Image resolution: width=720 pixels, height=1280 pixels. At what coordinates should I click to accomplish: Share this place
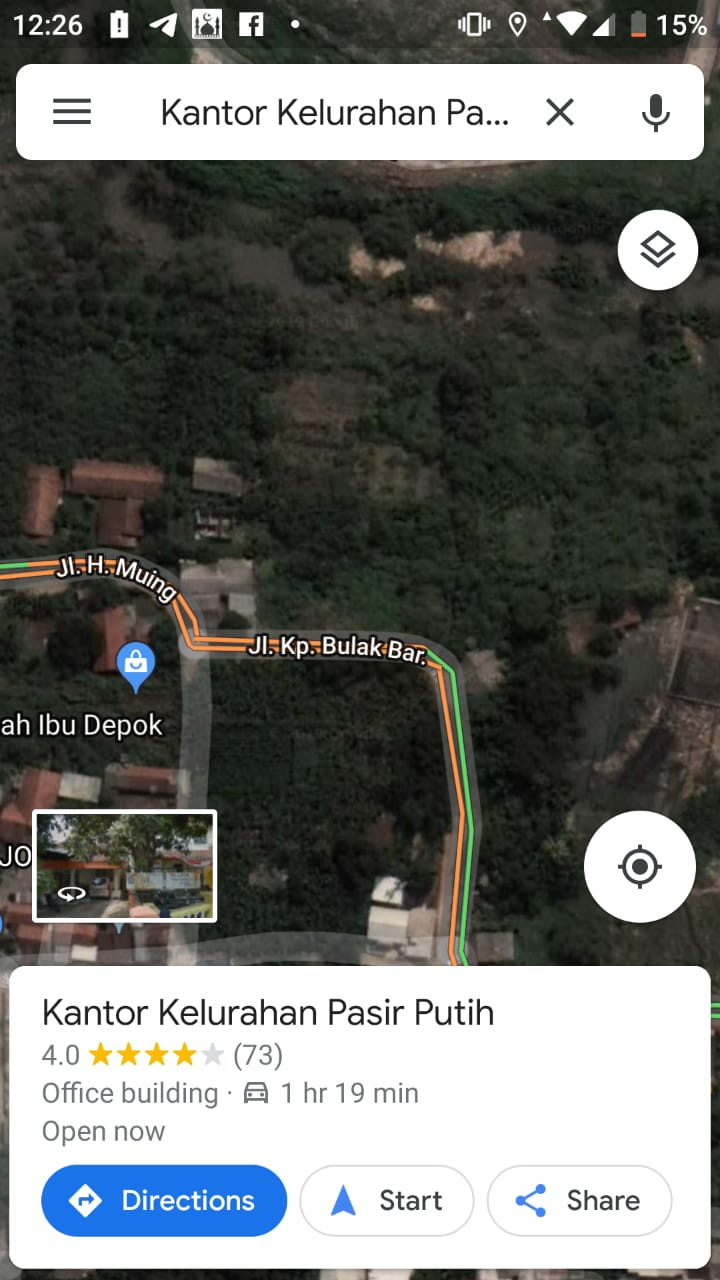tap(579, 1200)
